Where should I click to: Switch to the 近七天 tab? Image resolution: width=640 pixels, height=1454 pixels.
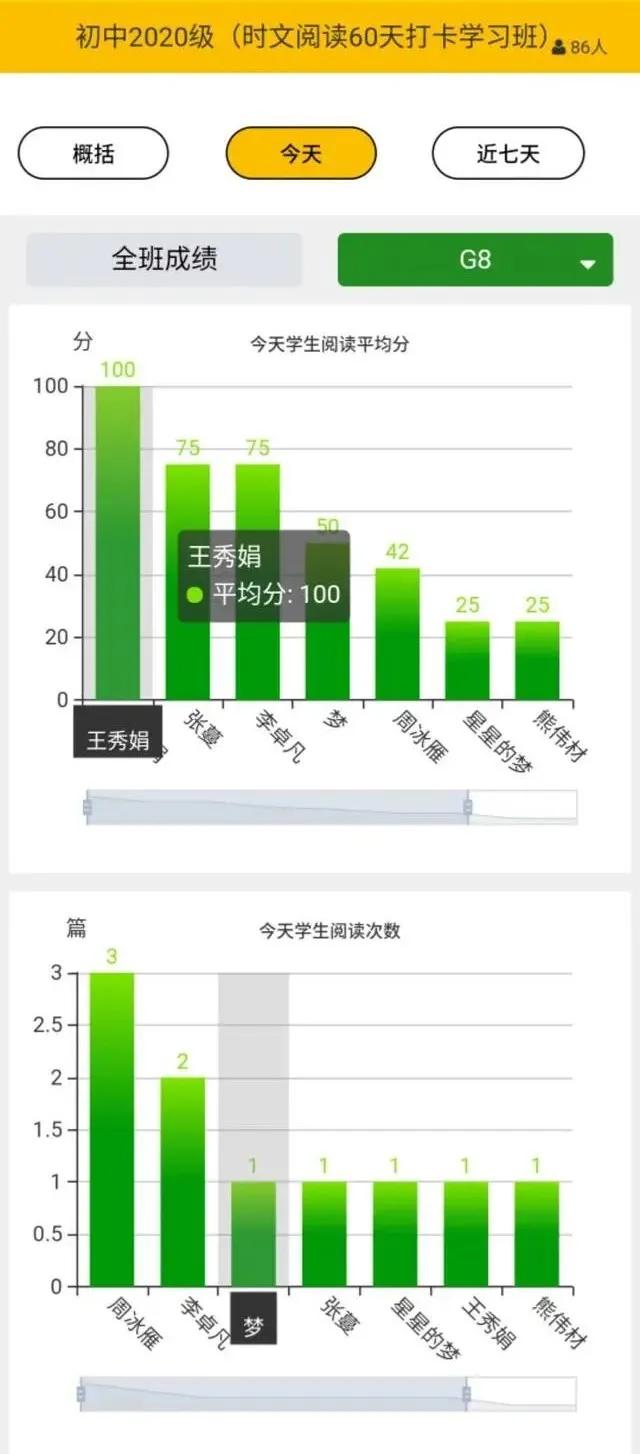[x=508, y=153]
